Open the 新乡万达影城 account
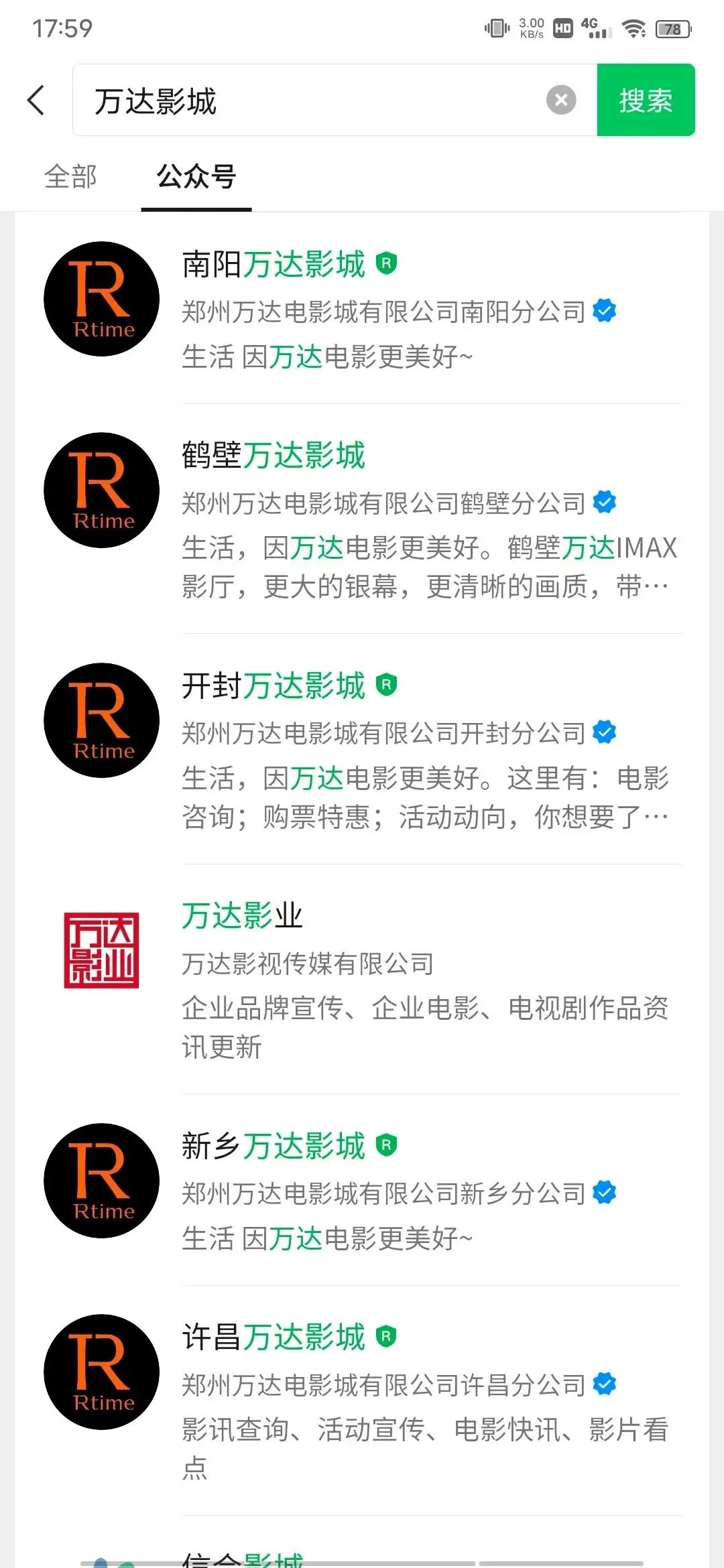 tap(362, 1190)
